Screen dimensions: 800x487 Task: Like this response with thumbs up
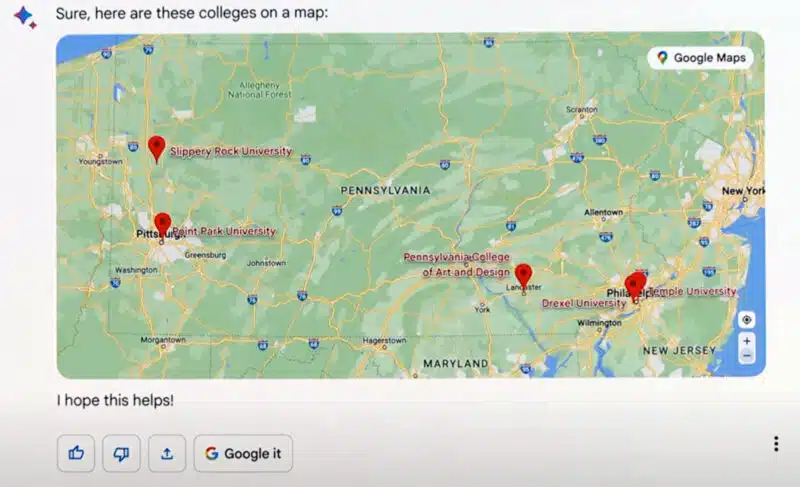[x=76, y=453]
